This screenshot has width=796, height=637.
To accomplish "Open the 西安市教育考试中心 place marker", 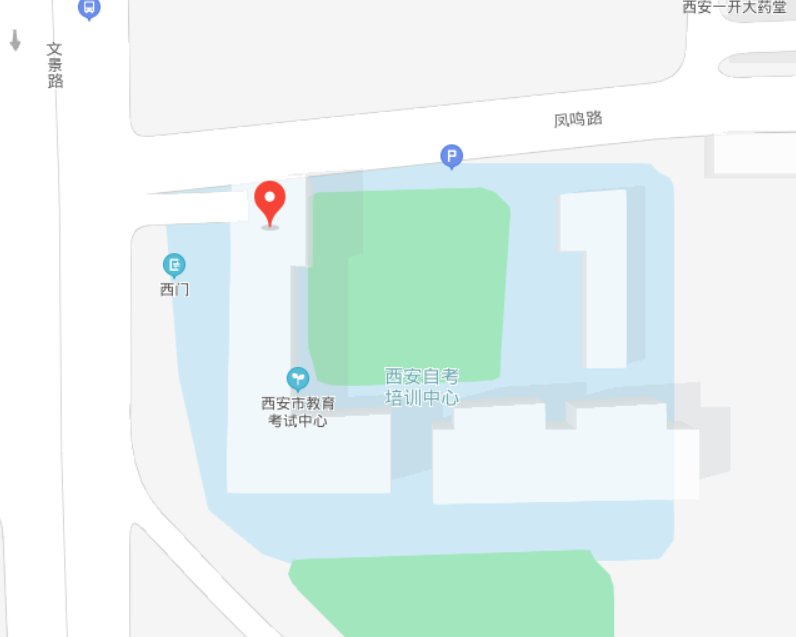I will pyautogui.click(x=297, y=378).
